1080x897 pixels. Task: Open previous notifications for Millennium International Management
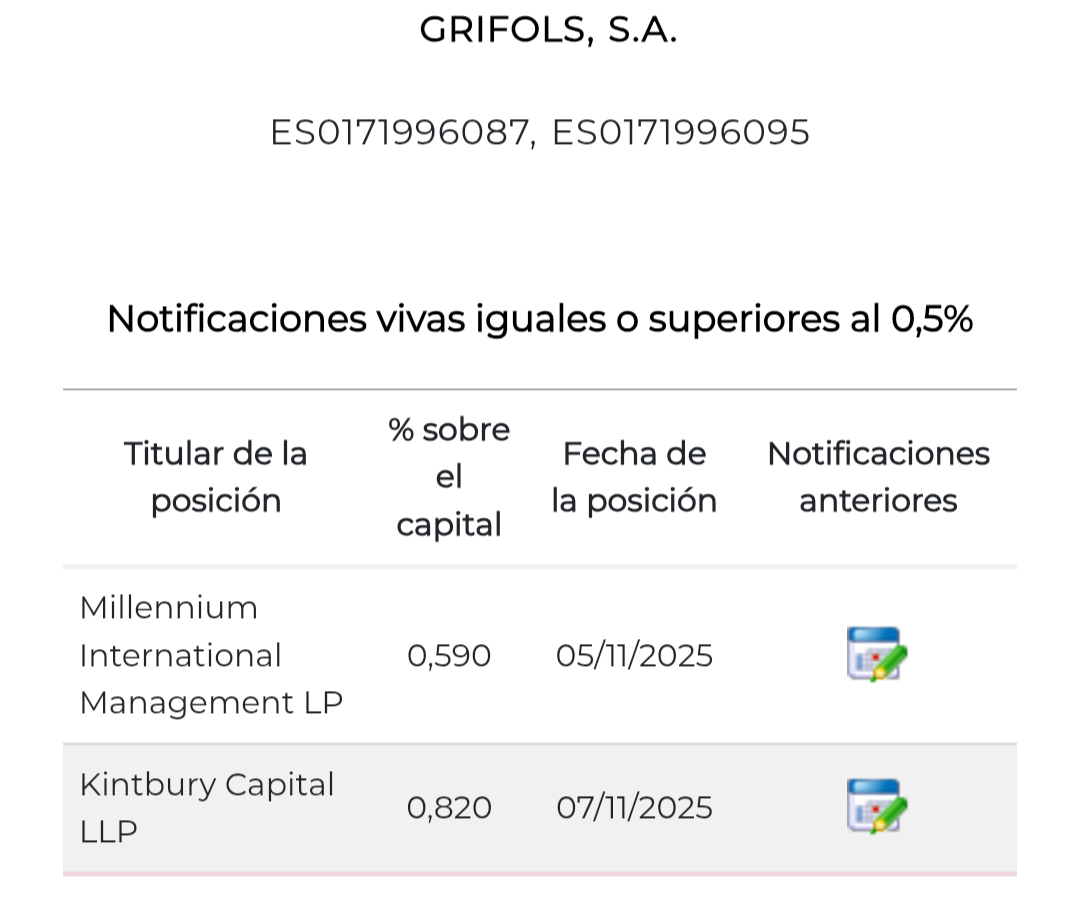tap(877, 655)
